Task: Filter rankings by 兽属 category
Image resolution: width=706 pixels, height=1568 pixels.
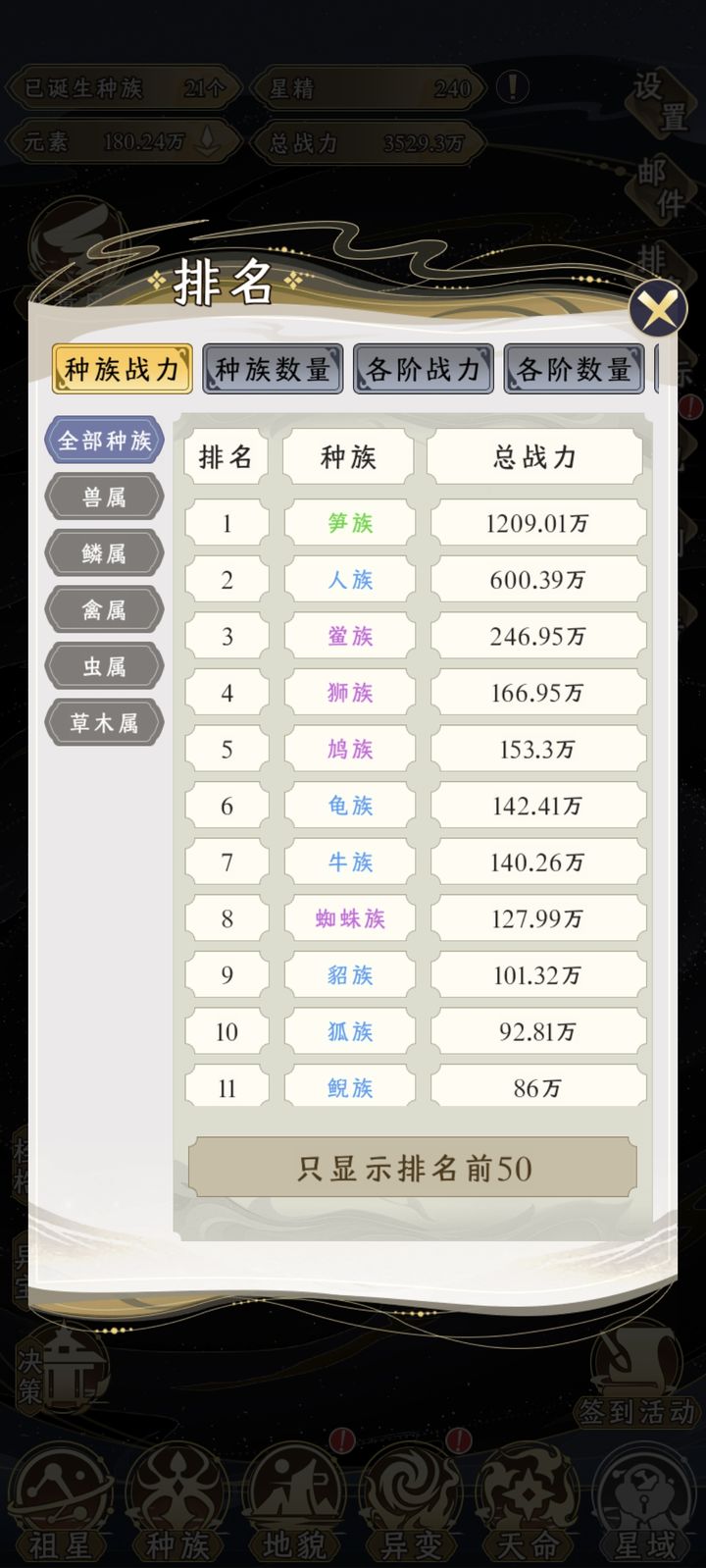Action: (x=104, y=497)
